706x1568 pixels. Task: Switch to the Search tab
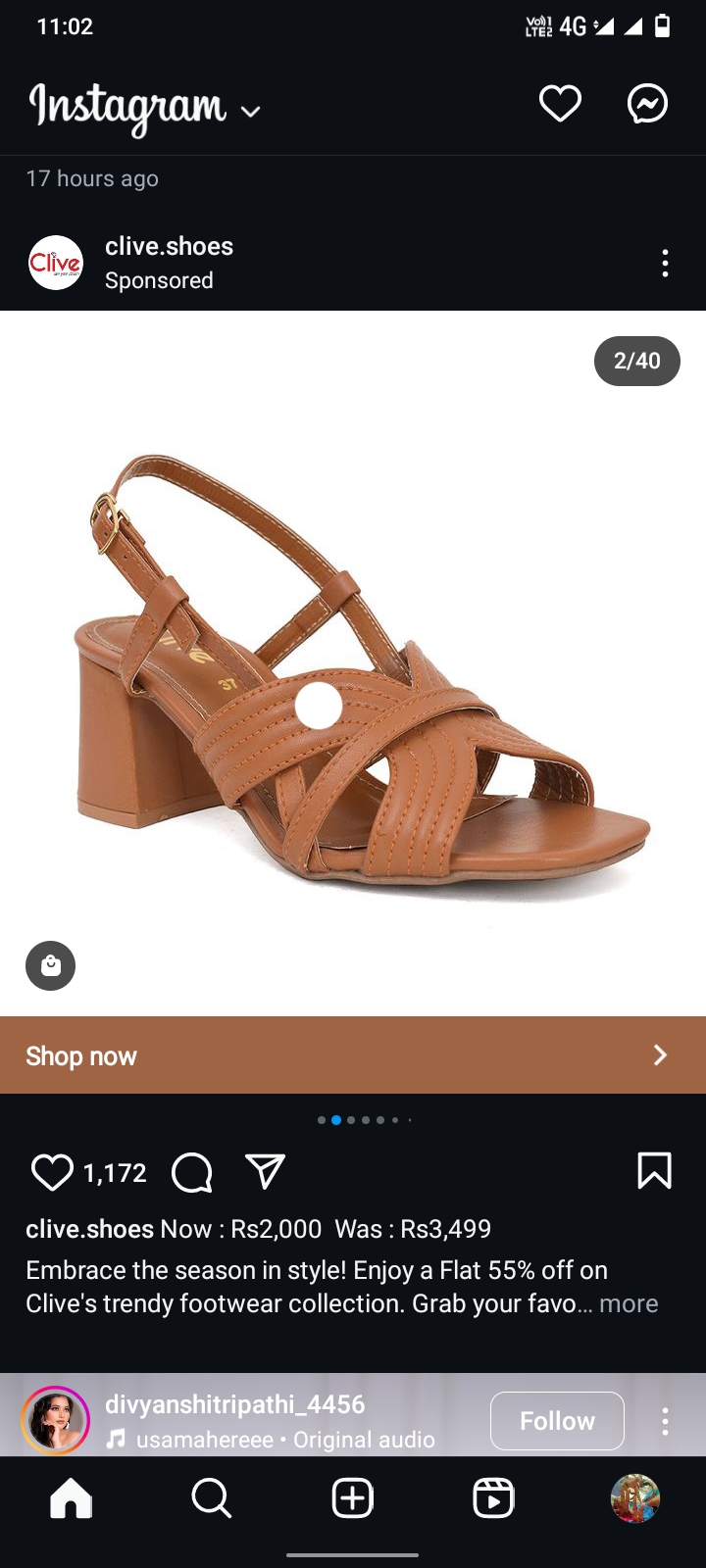pyautogui.click(x=211, y=1498)
